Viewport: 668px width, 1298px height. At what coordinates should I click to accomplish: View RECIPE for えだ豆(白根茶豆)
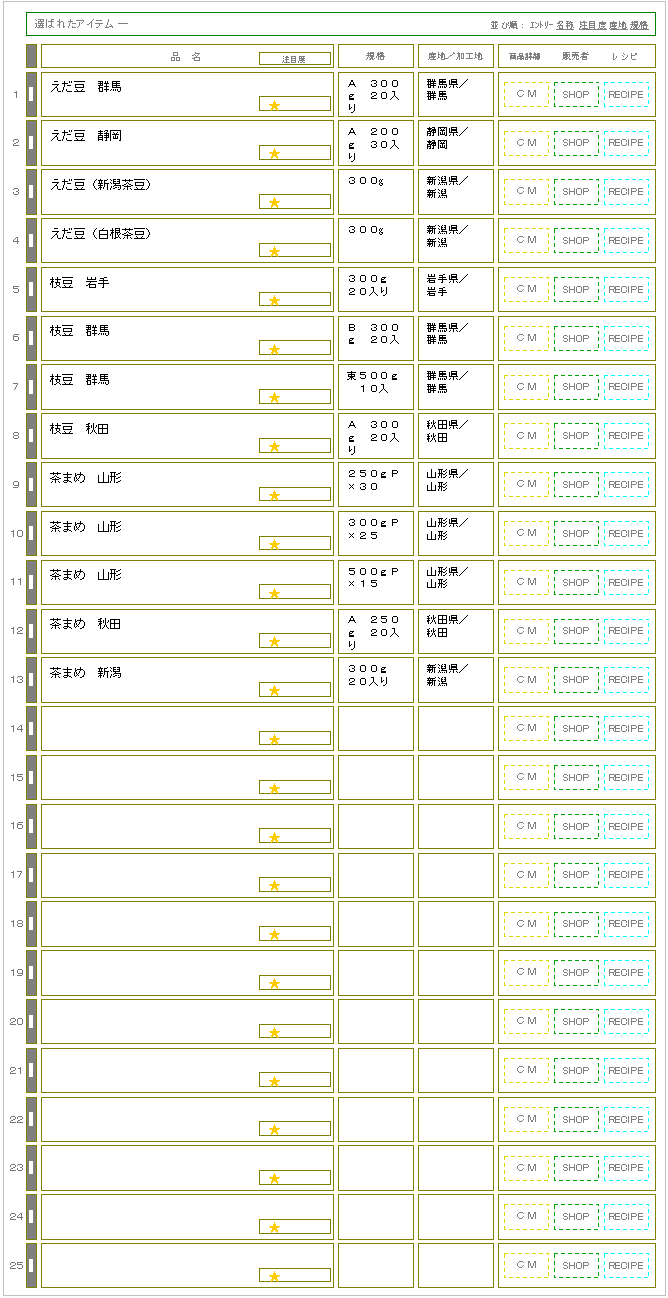coord(626,240)
